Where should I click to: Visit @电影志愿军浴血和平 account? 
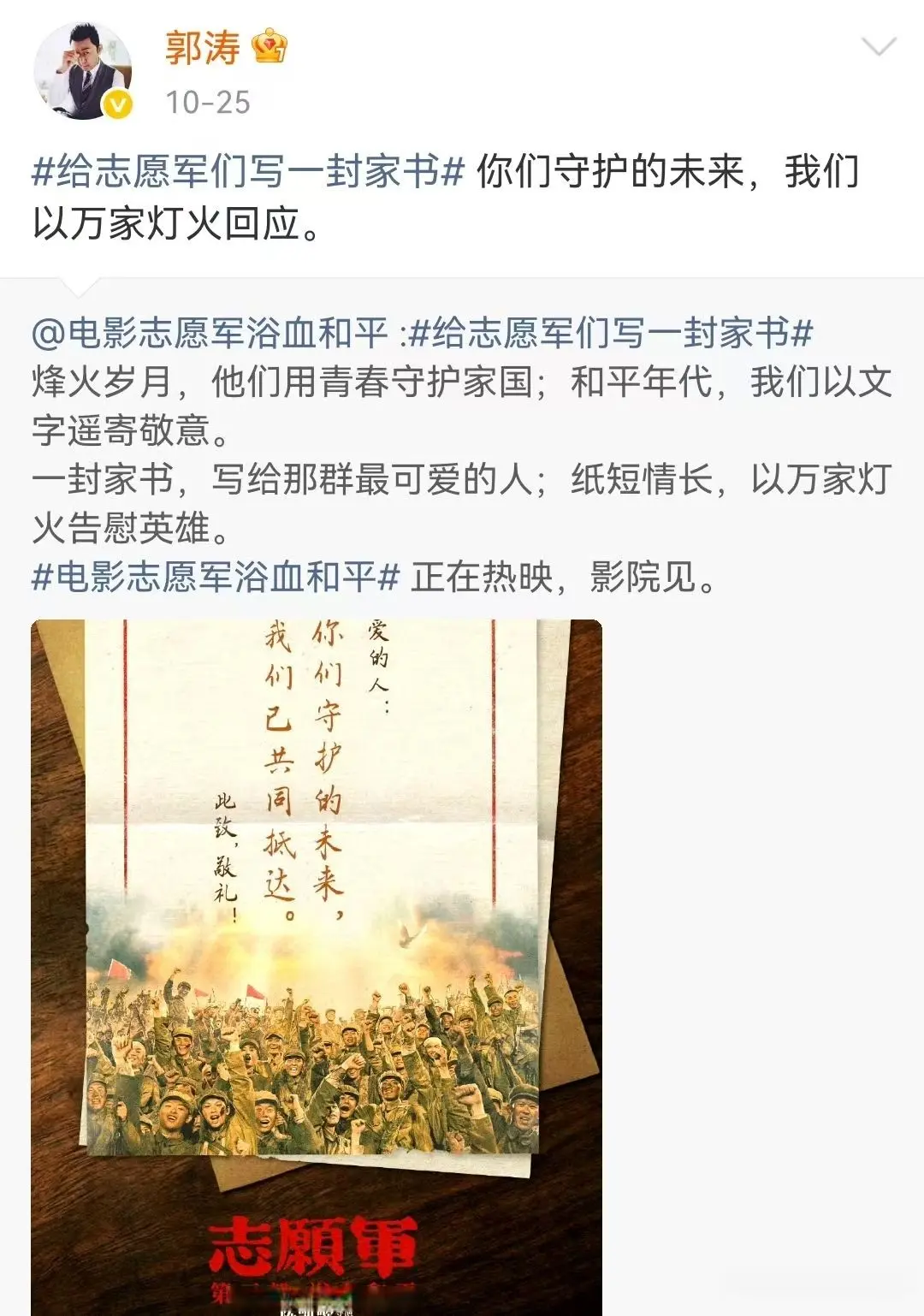click(210, 333)
